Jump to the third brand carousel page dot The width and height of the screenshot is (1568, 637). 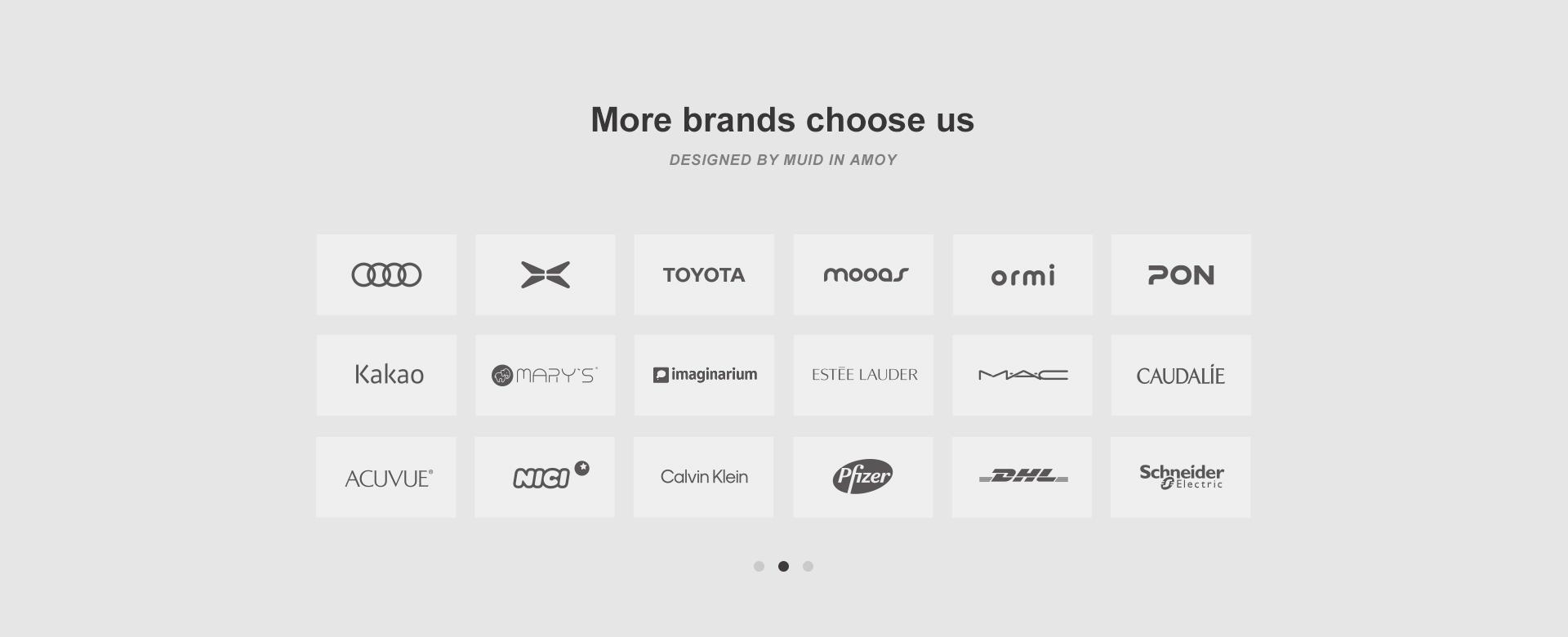pyautogui.click(x=808, y=566)
